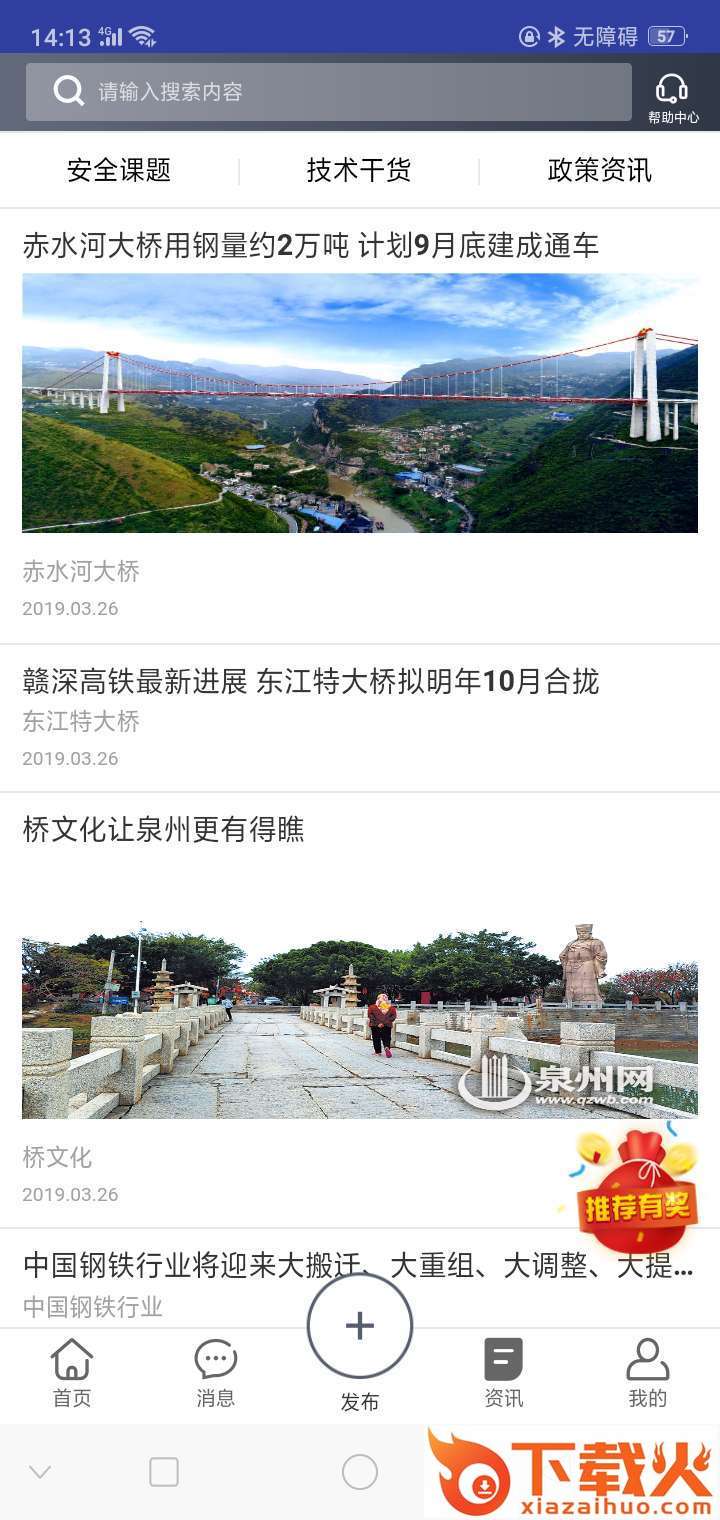Tap the 推荐有奖 red packet
The width and height of the screenshot is (720, 1520).
(637, 1190)
